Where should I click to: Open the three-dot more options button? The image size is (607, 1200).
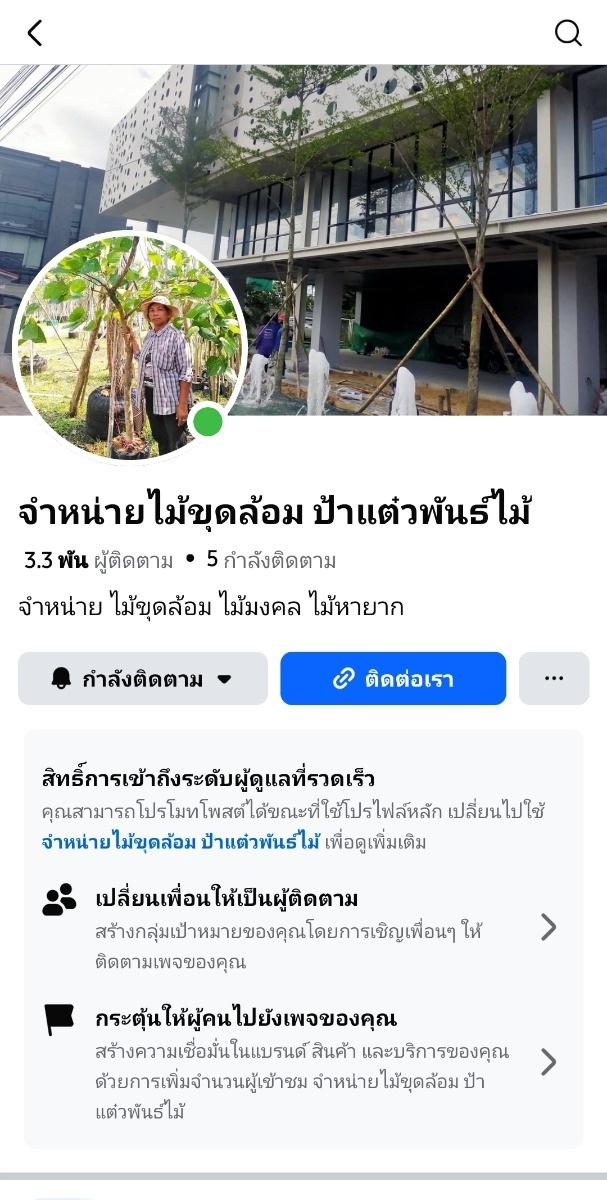click(554, 679)
